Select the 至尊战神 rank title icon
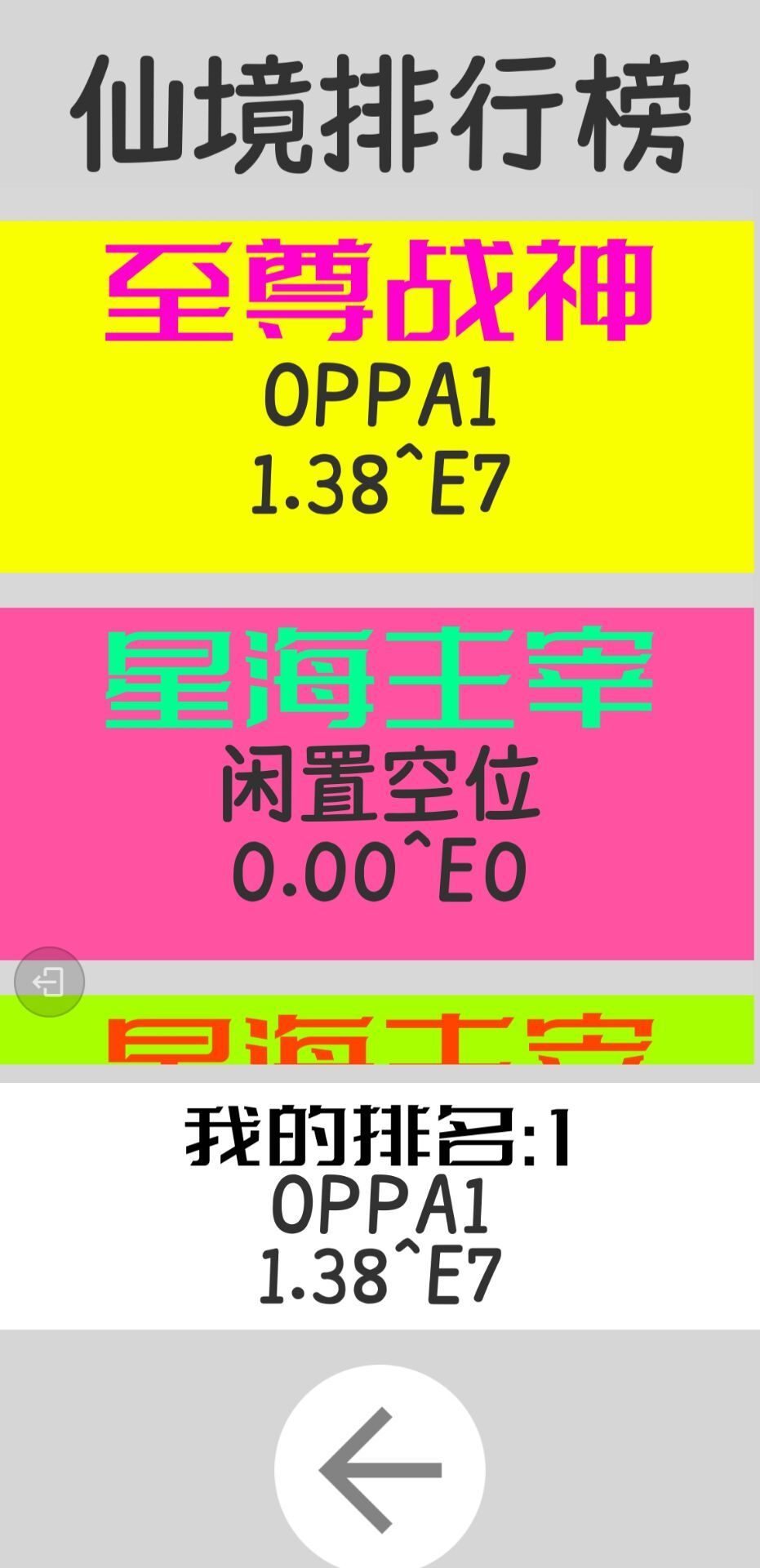This screenshot has height=1568, width=760. [380, 290]
